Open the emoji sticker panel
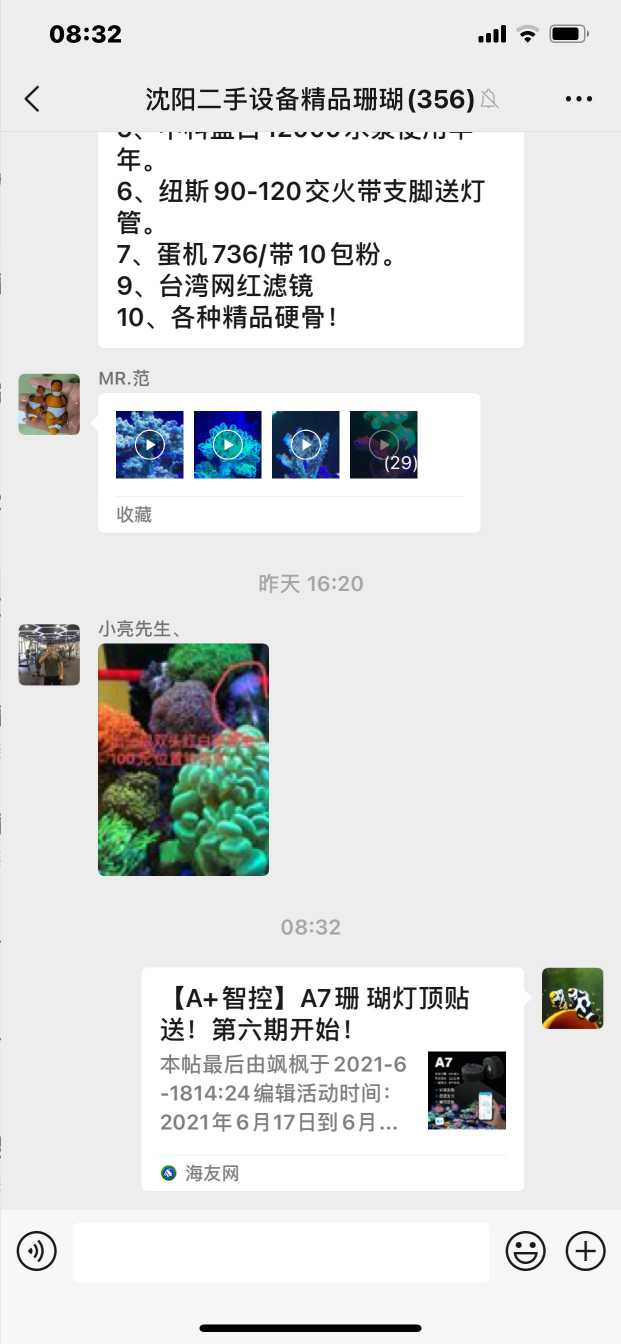The width and height of the screenshot is (621, 1344). click(x=525, y=1251)
